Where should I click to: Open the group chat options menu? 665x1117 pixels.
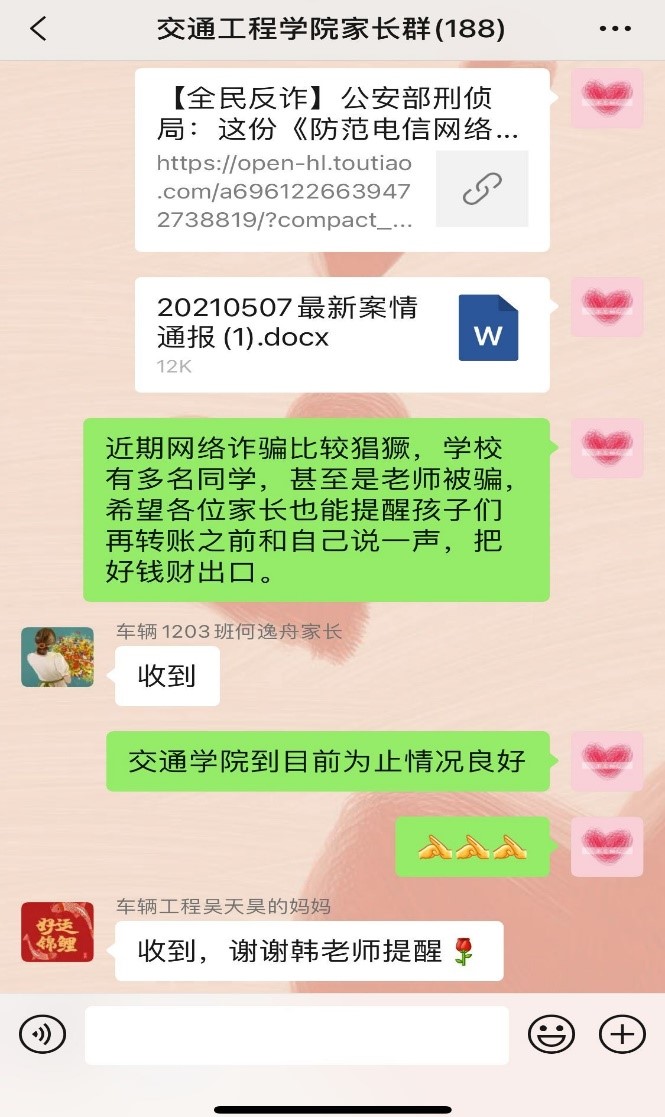click(615, 29)
